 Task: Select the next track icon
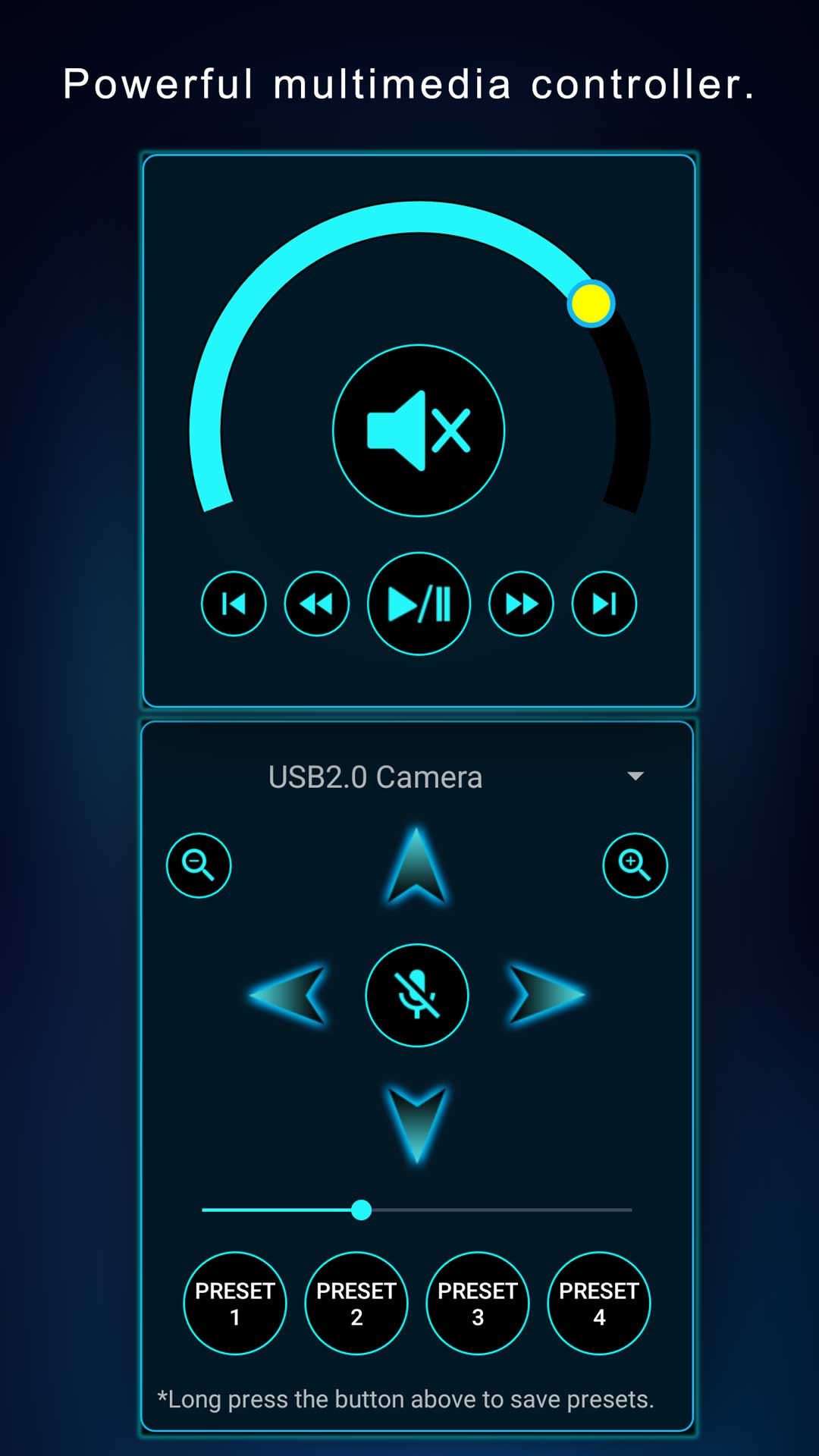click(604, 603)
